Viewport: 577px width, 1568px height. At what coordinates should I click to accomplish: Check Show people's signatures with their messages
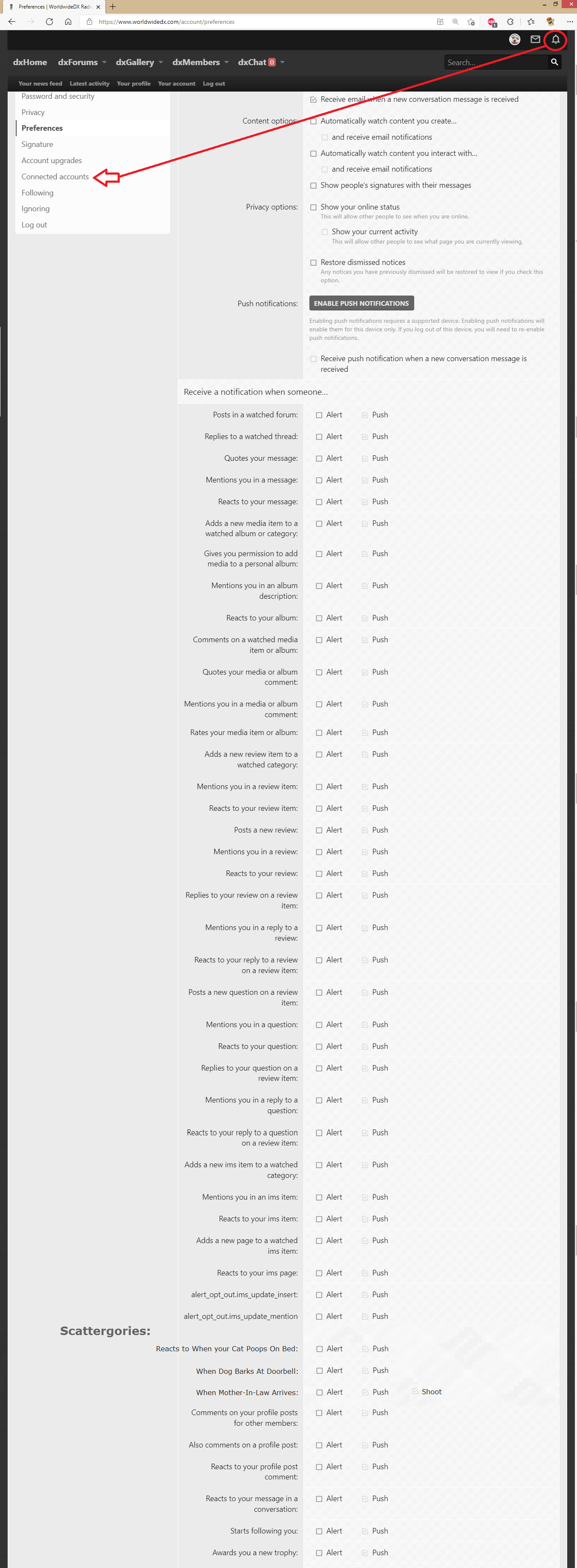(313, 186)
